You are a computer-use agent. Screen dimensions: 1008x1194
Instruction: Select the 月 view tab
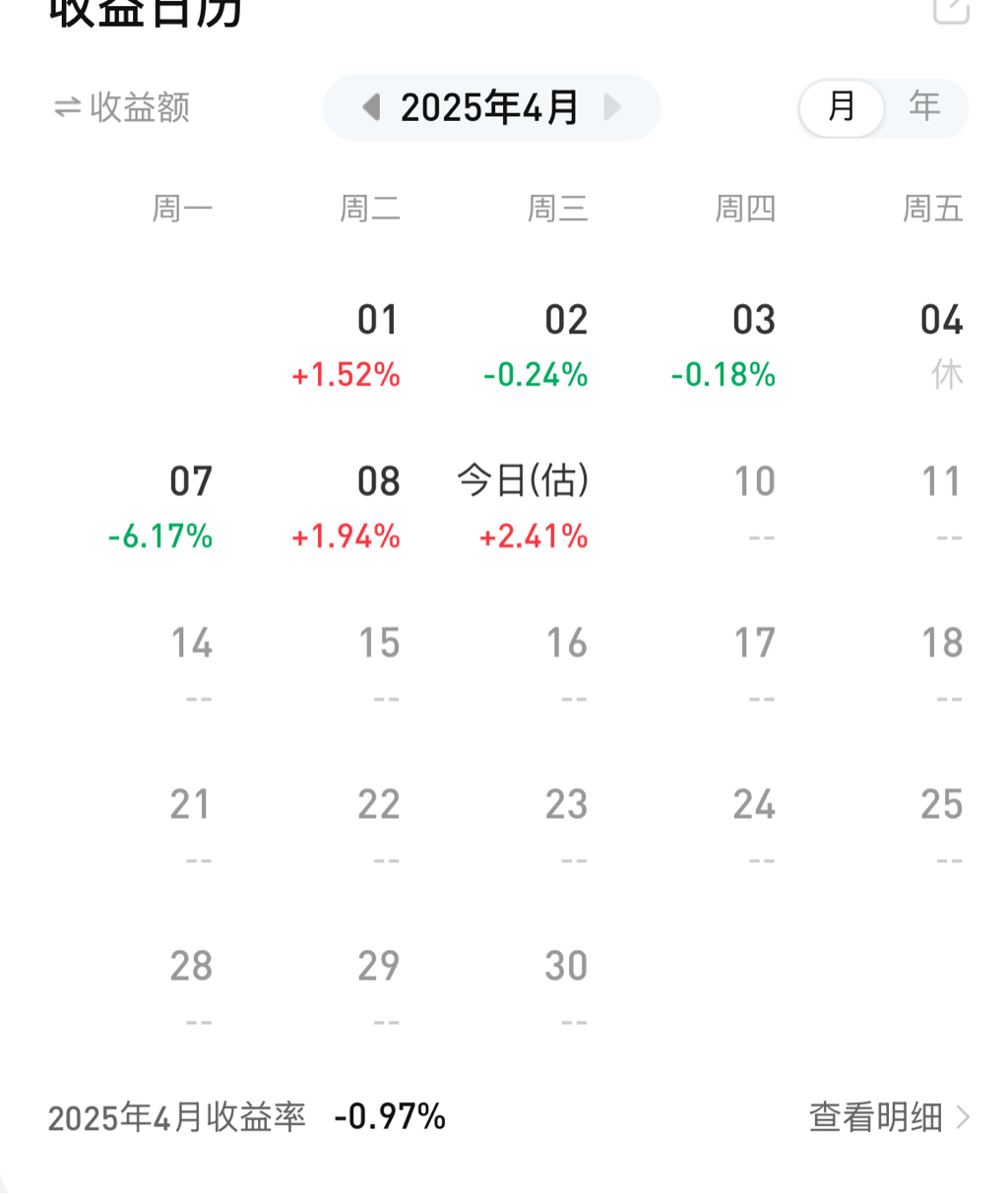(842, 107)
